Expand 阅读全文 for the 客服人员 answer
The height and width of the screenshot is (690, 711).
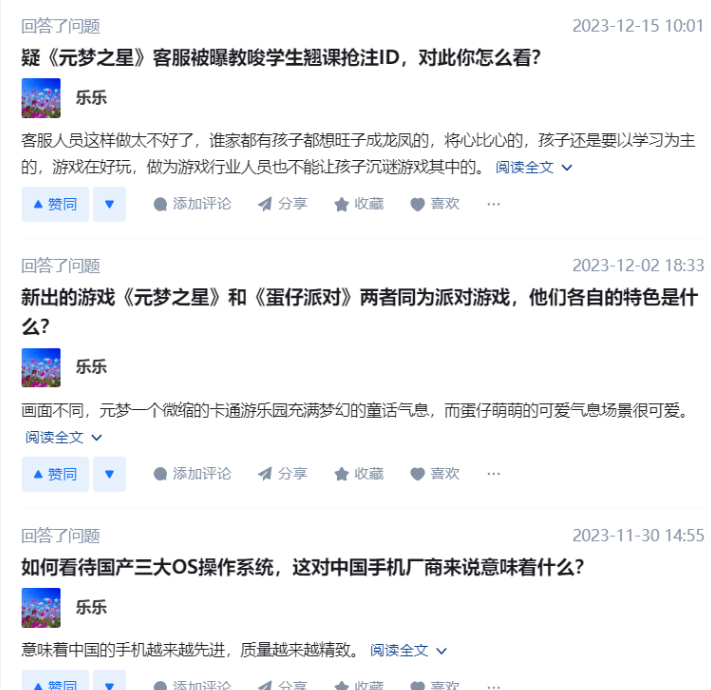click(534, 167)
